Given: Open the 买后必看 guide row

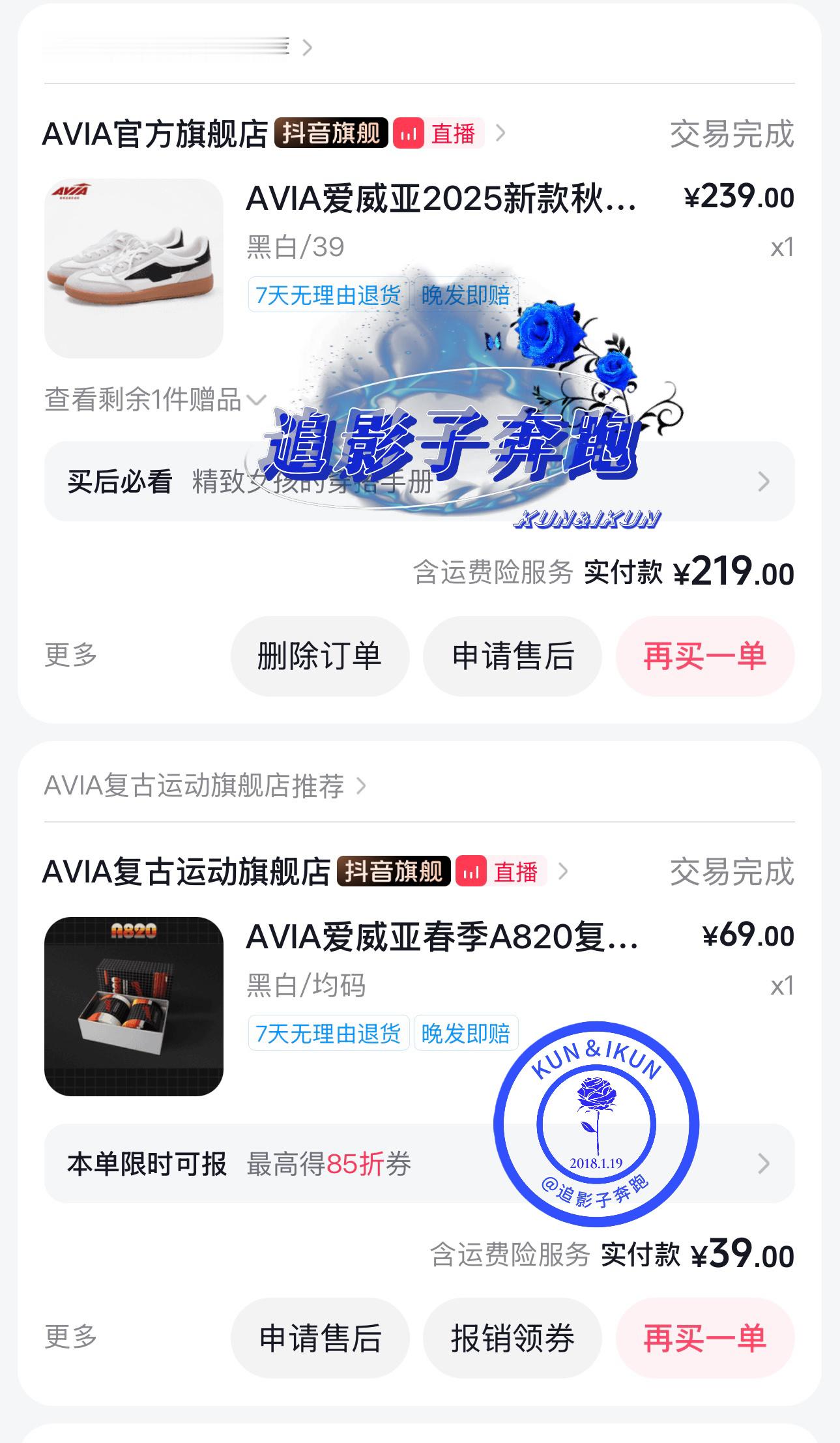Looking at the screenshot, I should pyautogui.click(x=419, y=482).
